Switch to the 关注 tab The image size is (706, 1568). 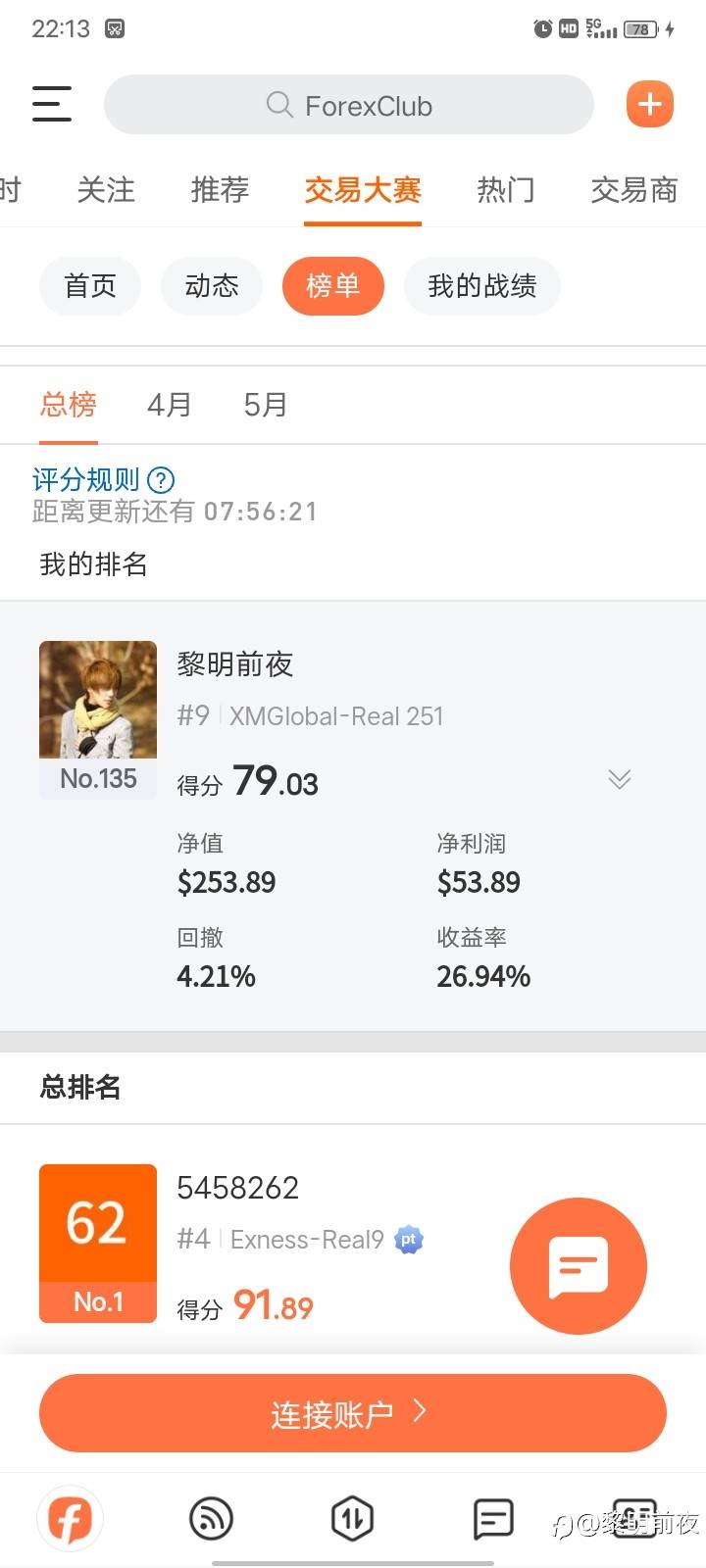[x=106, y=189]
